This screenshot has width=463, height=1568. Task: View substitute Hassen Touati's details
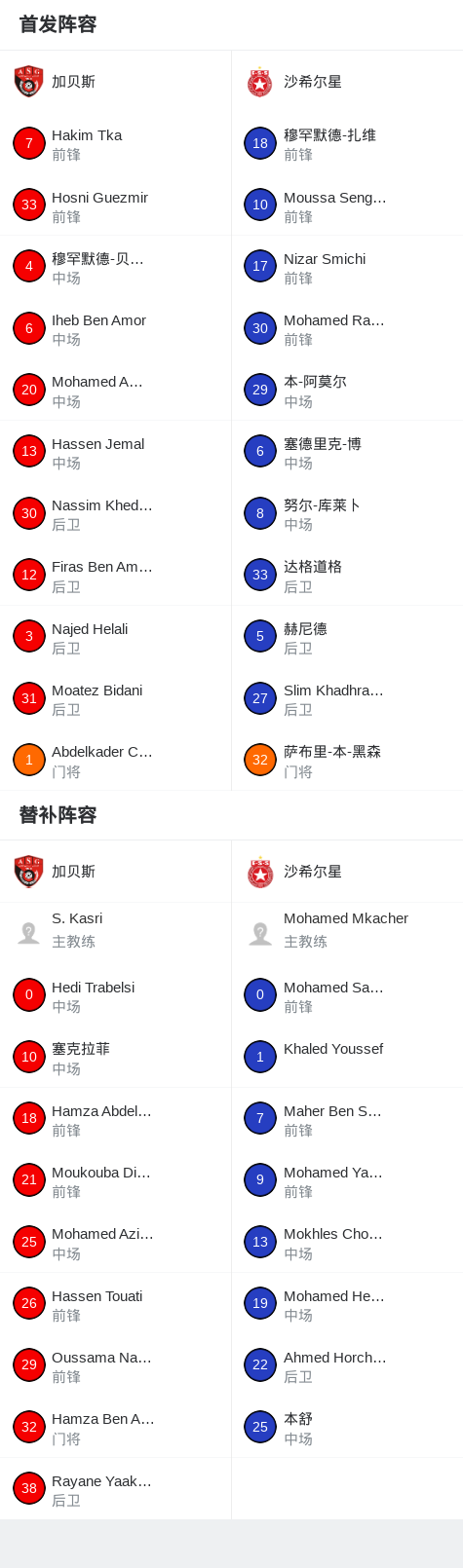click(x=115, y=1304)
